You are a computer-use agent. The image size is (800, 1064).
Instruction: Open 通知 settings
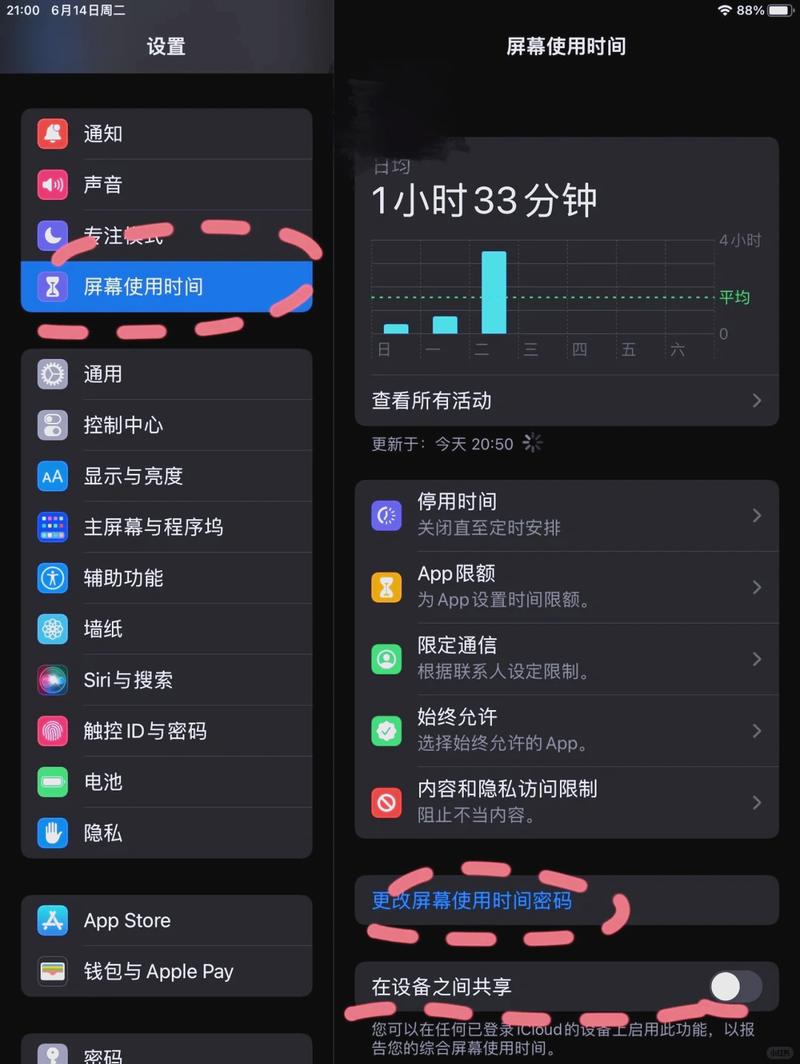166,134
